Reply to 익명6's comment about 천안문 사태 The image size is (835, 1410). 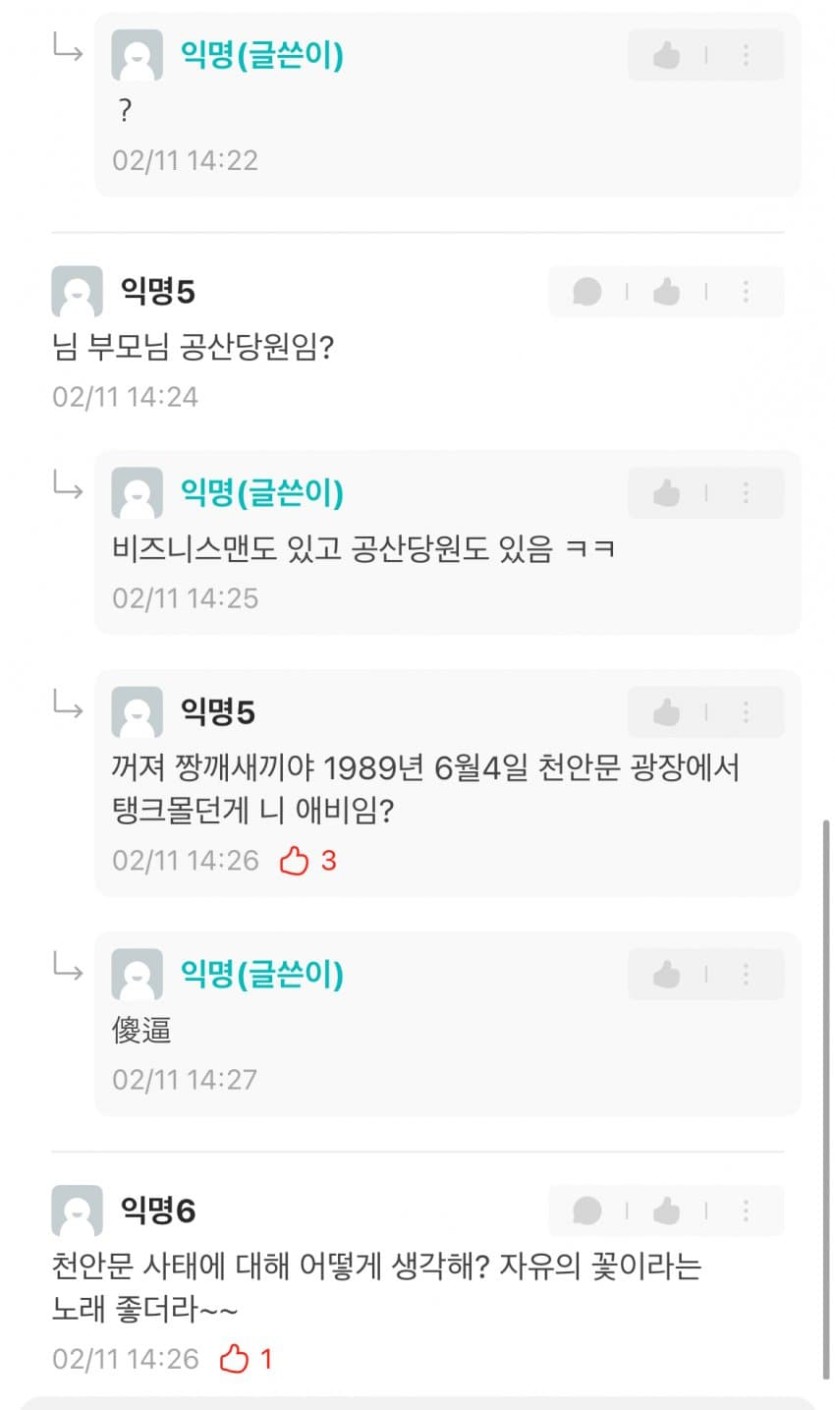[x=587, y=1211]
